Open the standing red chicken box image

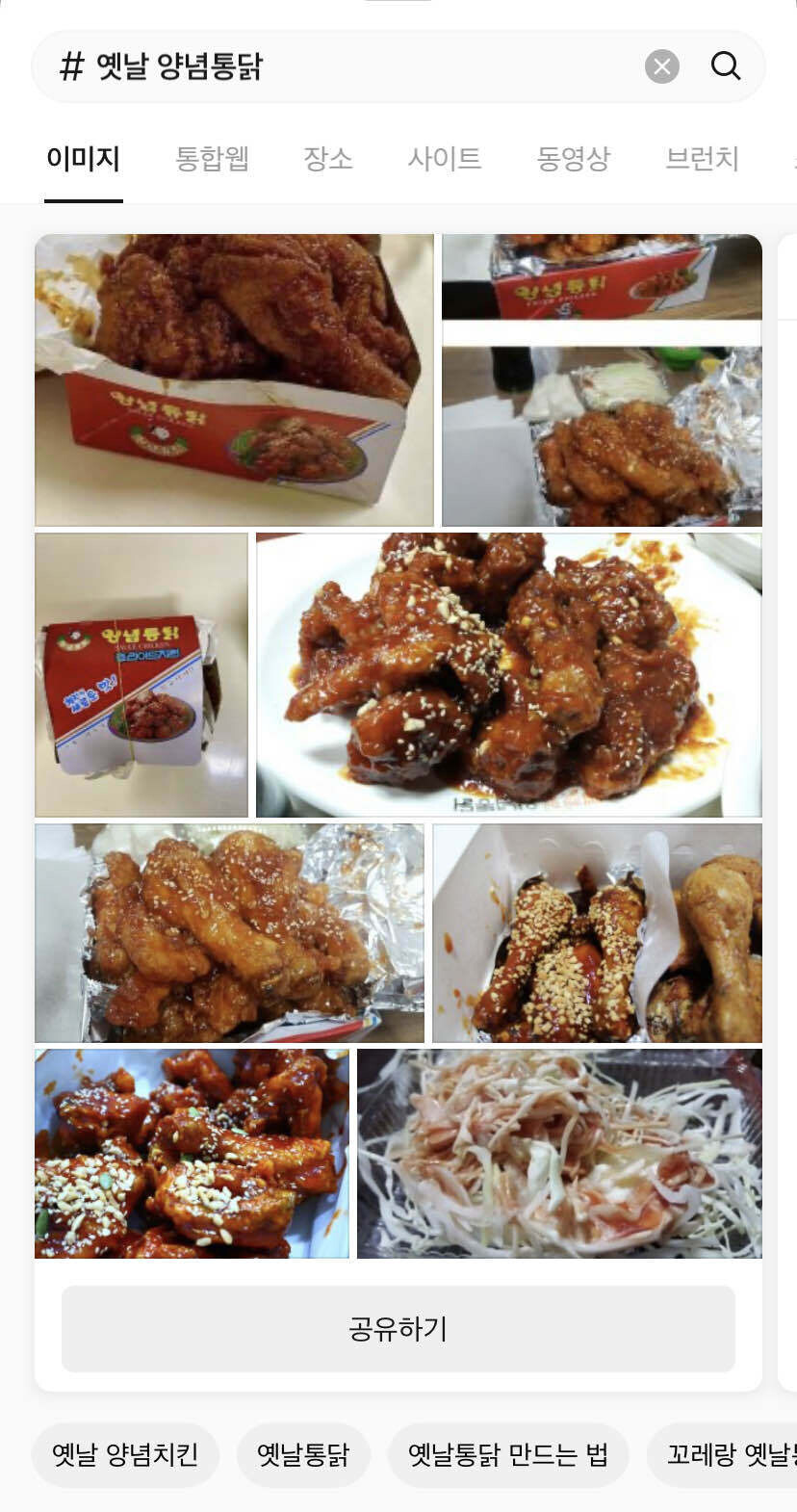click(141, 675)
